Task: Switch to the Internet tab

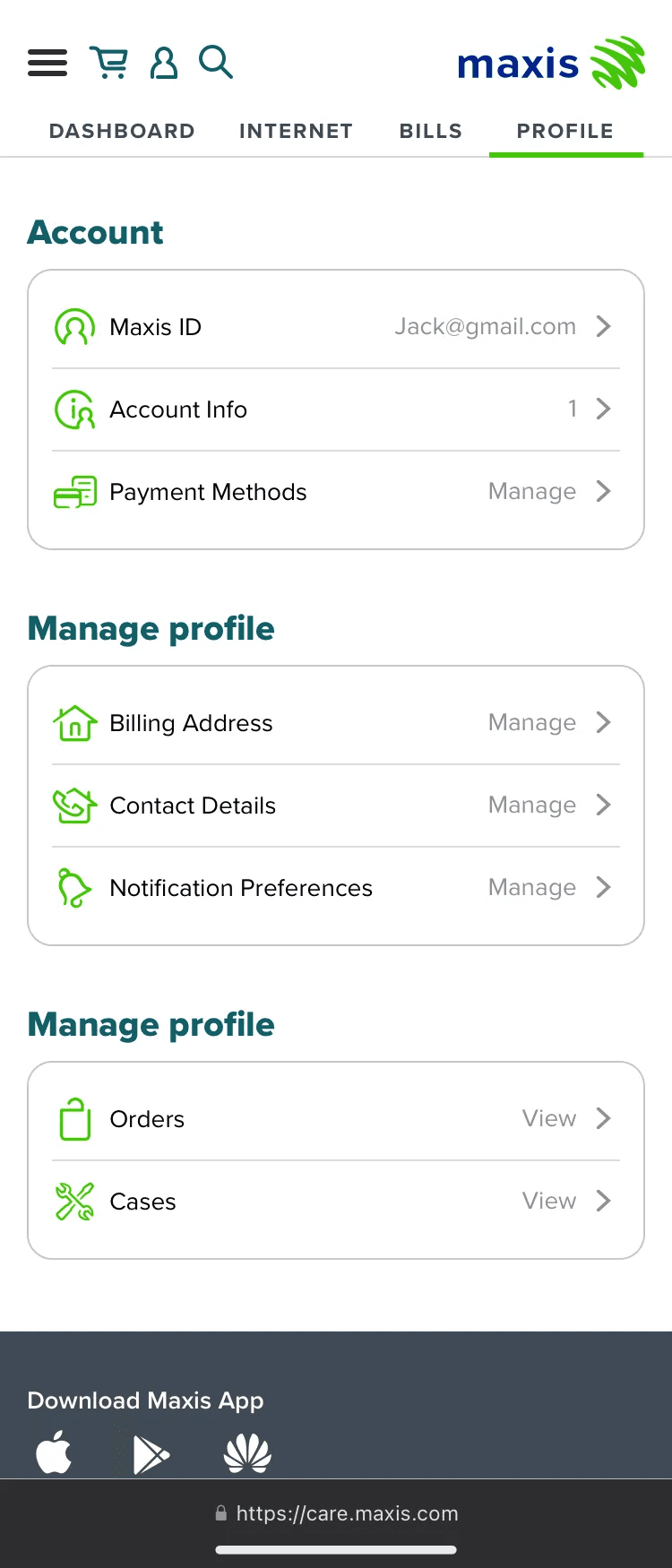Action: (296, 131)
